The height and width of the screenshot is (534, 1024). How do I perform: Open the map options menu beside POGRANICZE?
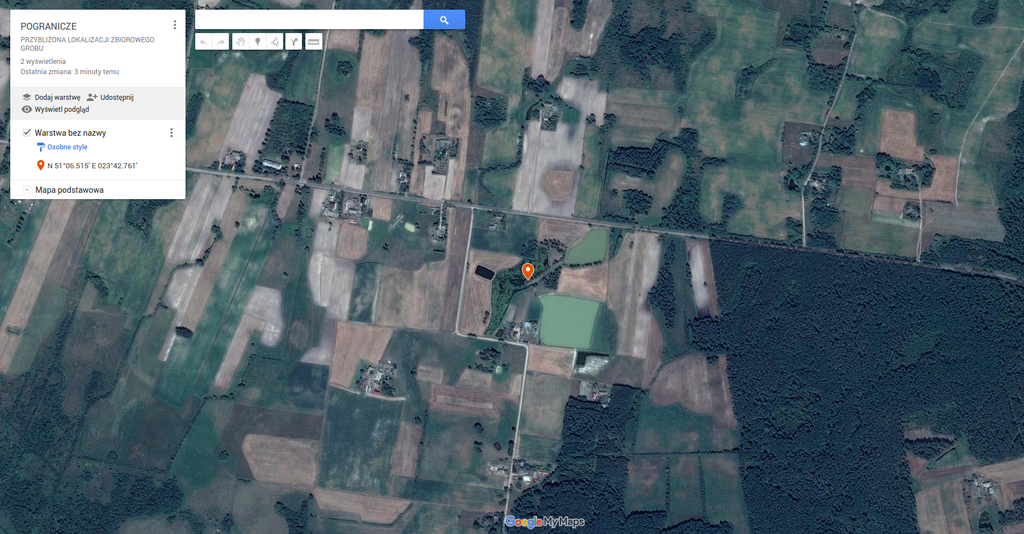[x=175, y=25]
